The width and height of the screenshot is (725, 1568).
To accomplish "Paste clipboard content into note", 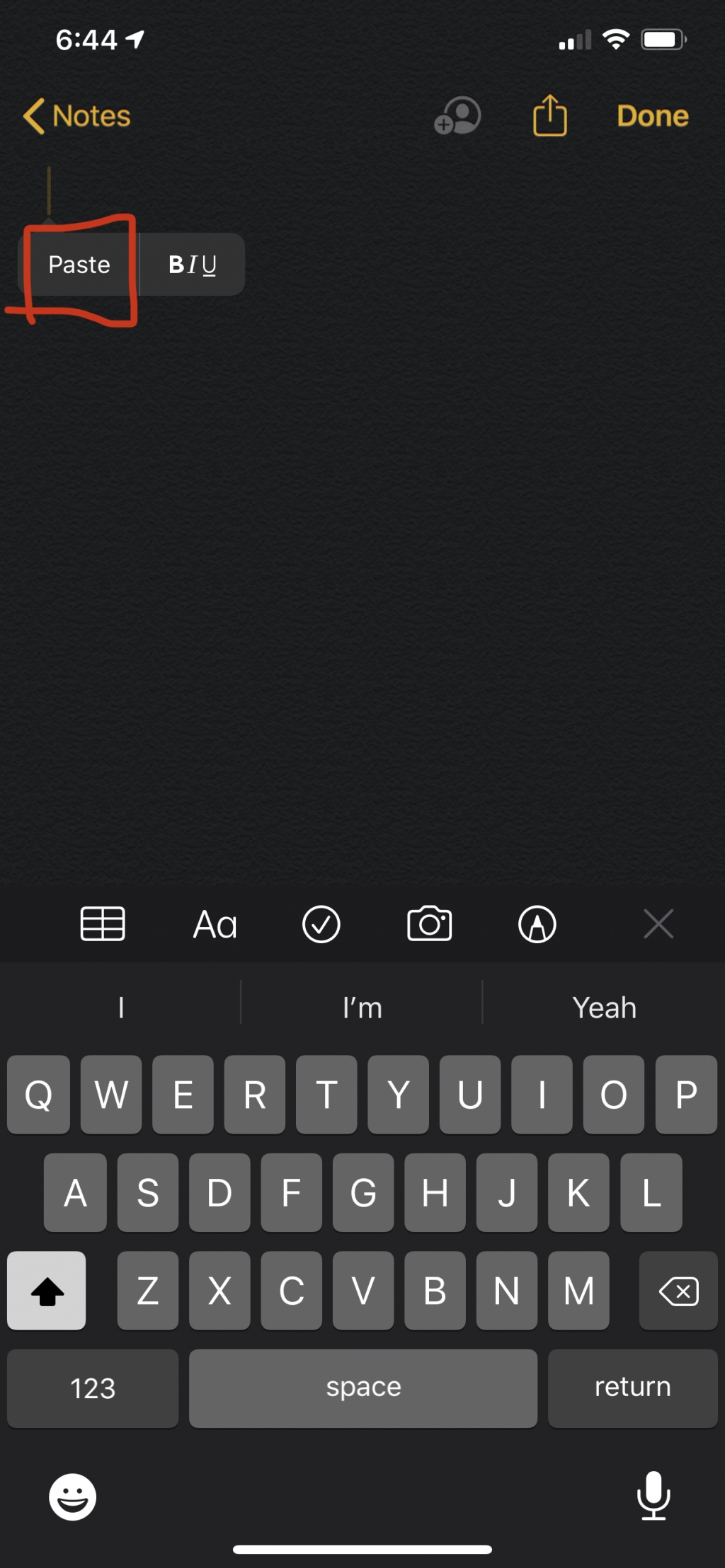I will pyautogui.click(x=79, y=265).
